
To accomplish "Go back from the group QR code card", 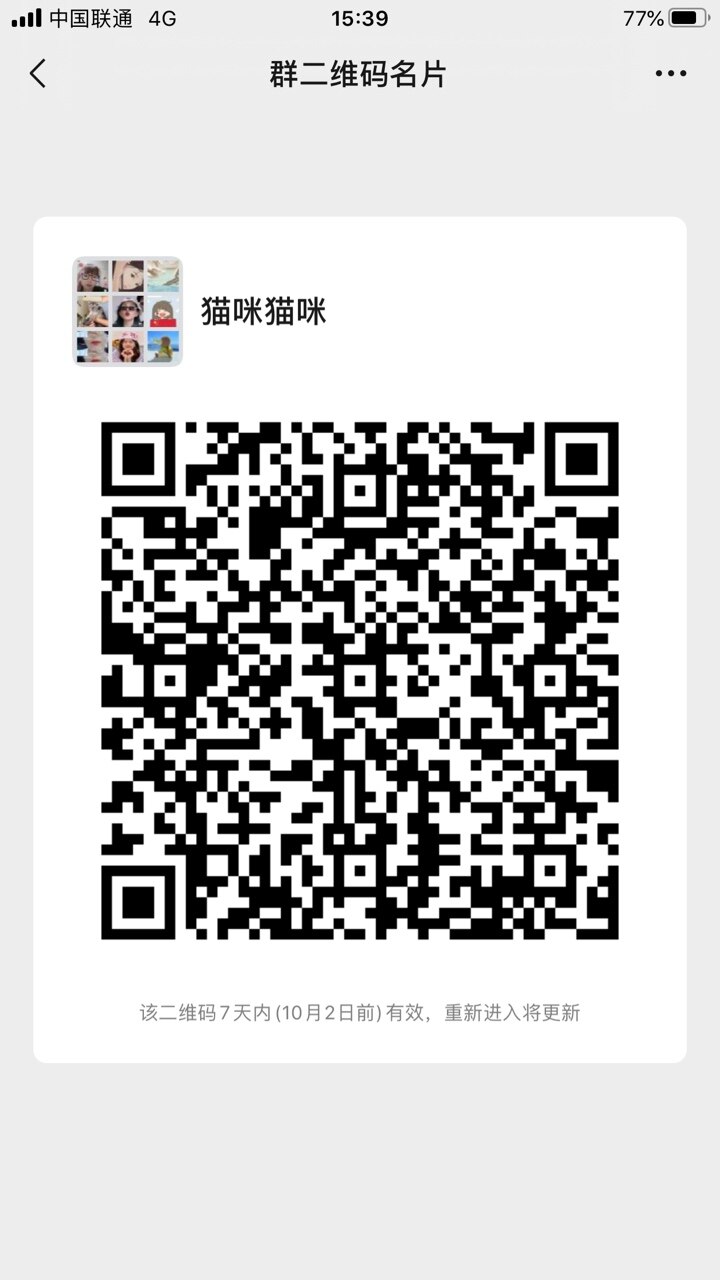I will 38,73.
